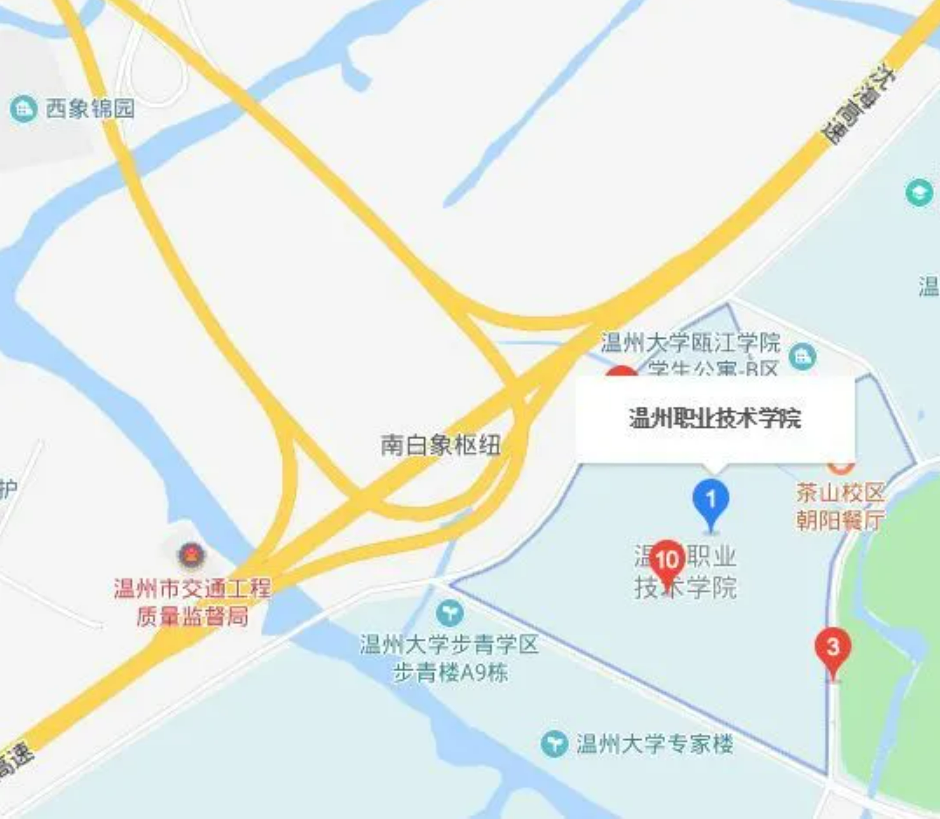This screenshot has height=819, width=940.
Task: Tap the 温州大学专家楼 place icon
Action: pyautogui.click(x=553, y=744)
